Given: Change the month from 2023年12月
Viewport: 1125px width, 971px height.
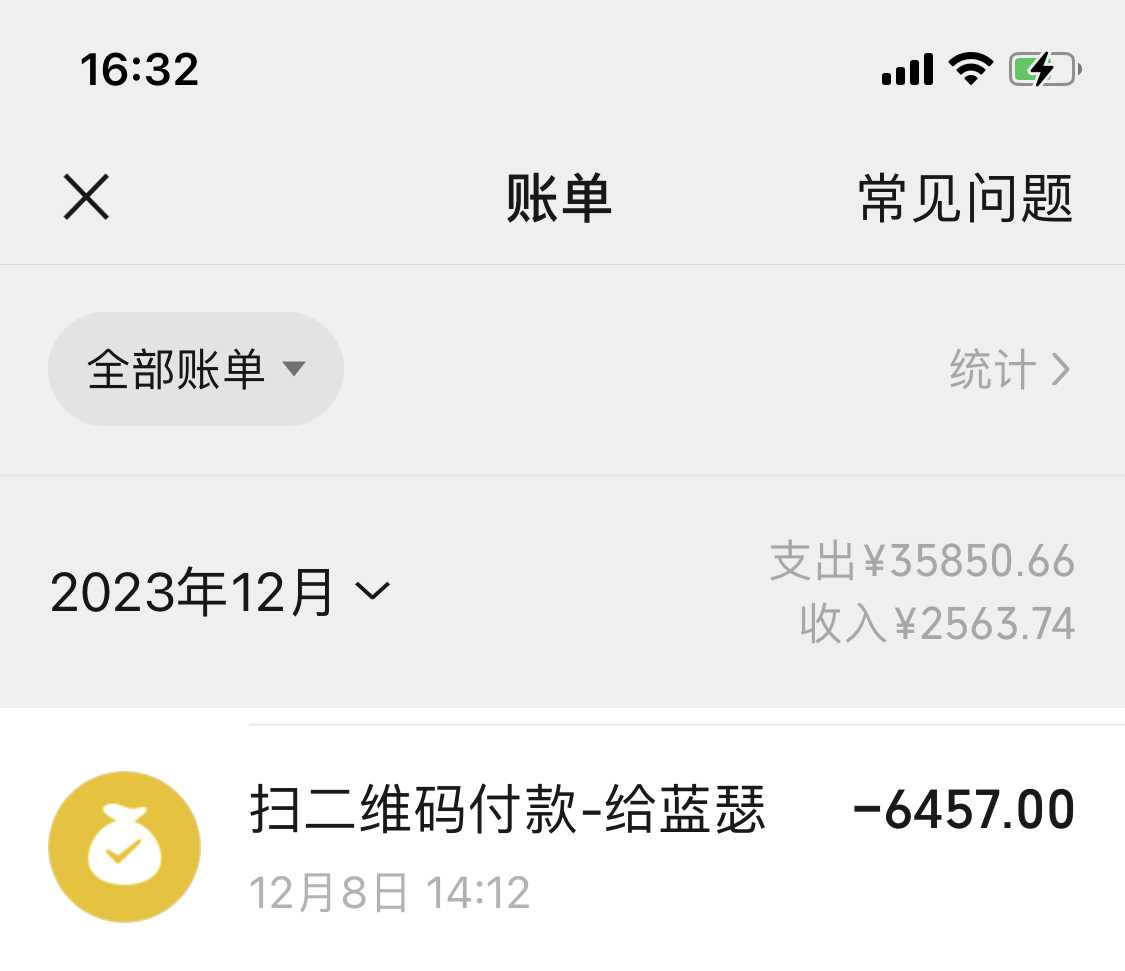Looking at the screenshot, I should click(220, 593).
